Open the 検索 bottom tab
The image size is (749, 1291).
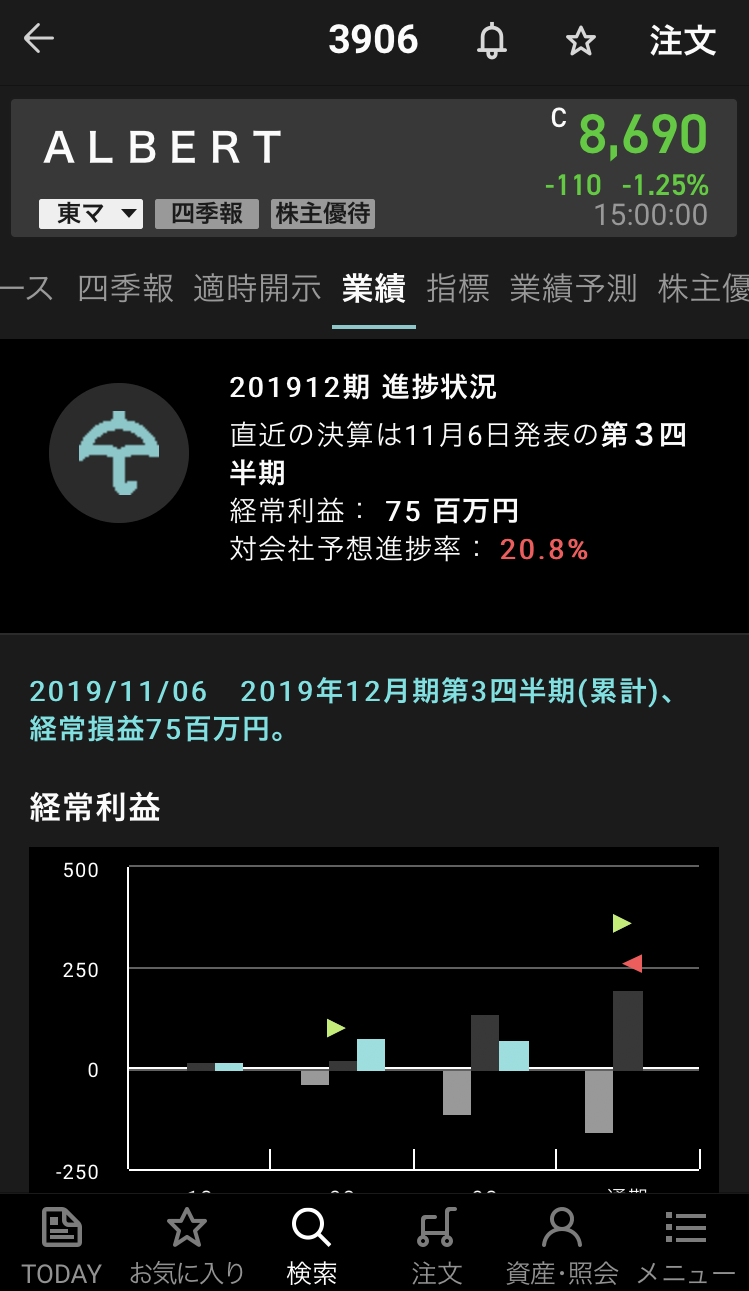[311, 1243]
